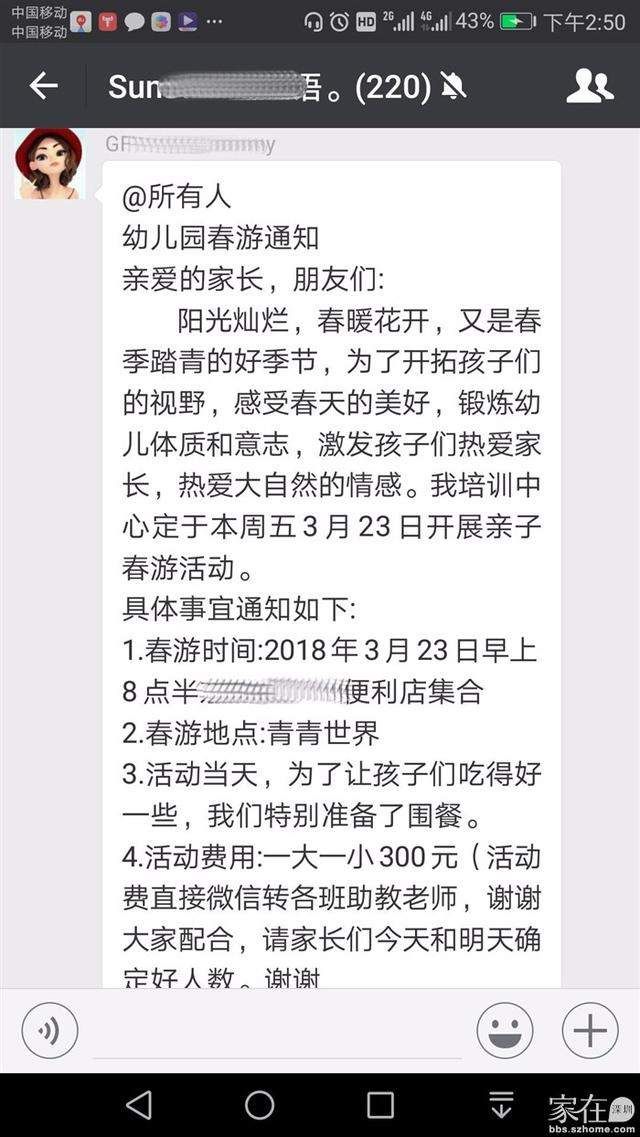Switch to voice message input
Image resolution: width=640 pixels, height=1137 pixels.
click(49, 1030)
